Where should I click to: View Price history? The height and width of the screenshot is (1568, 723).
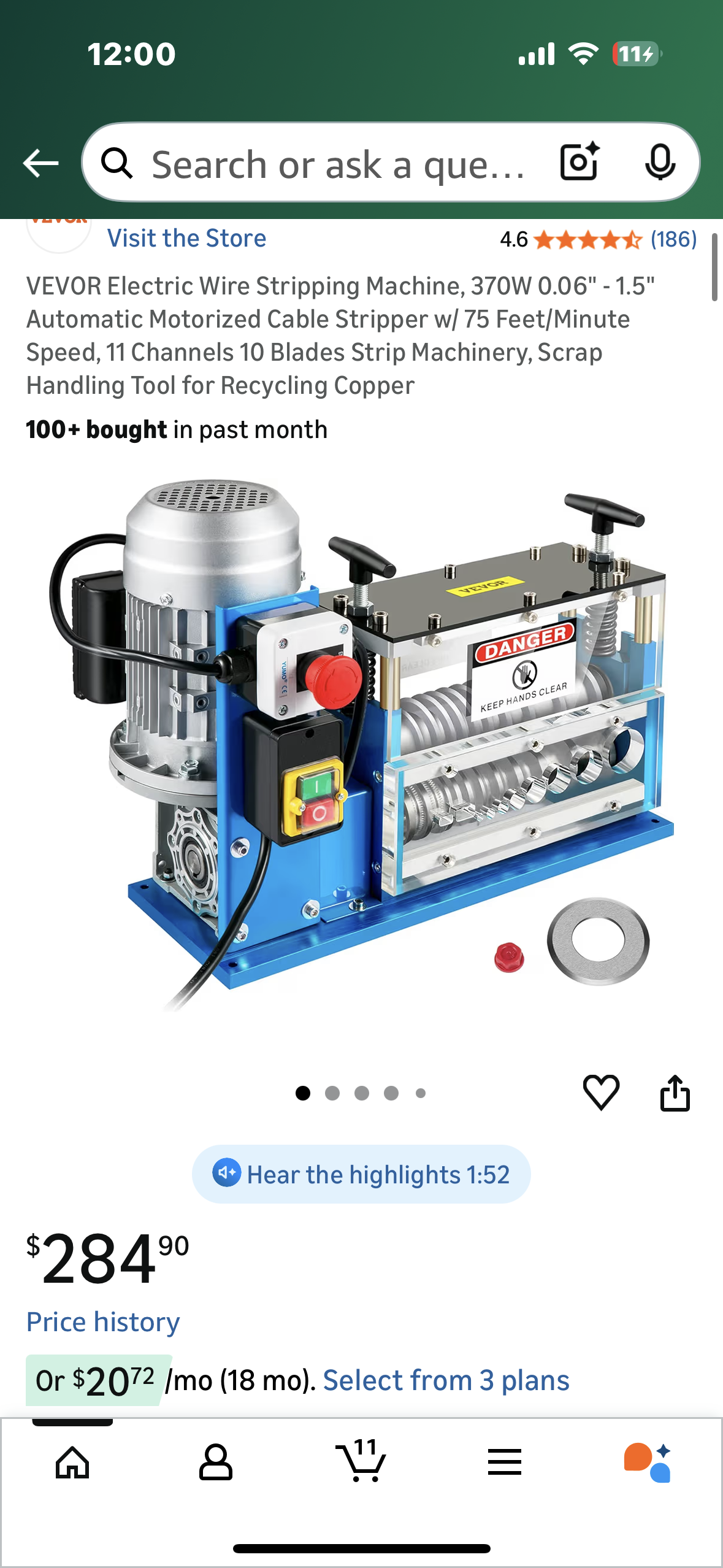103,1321
